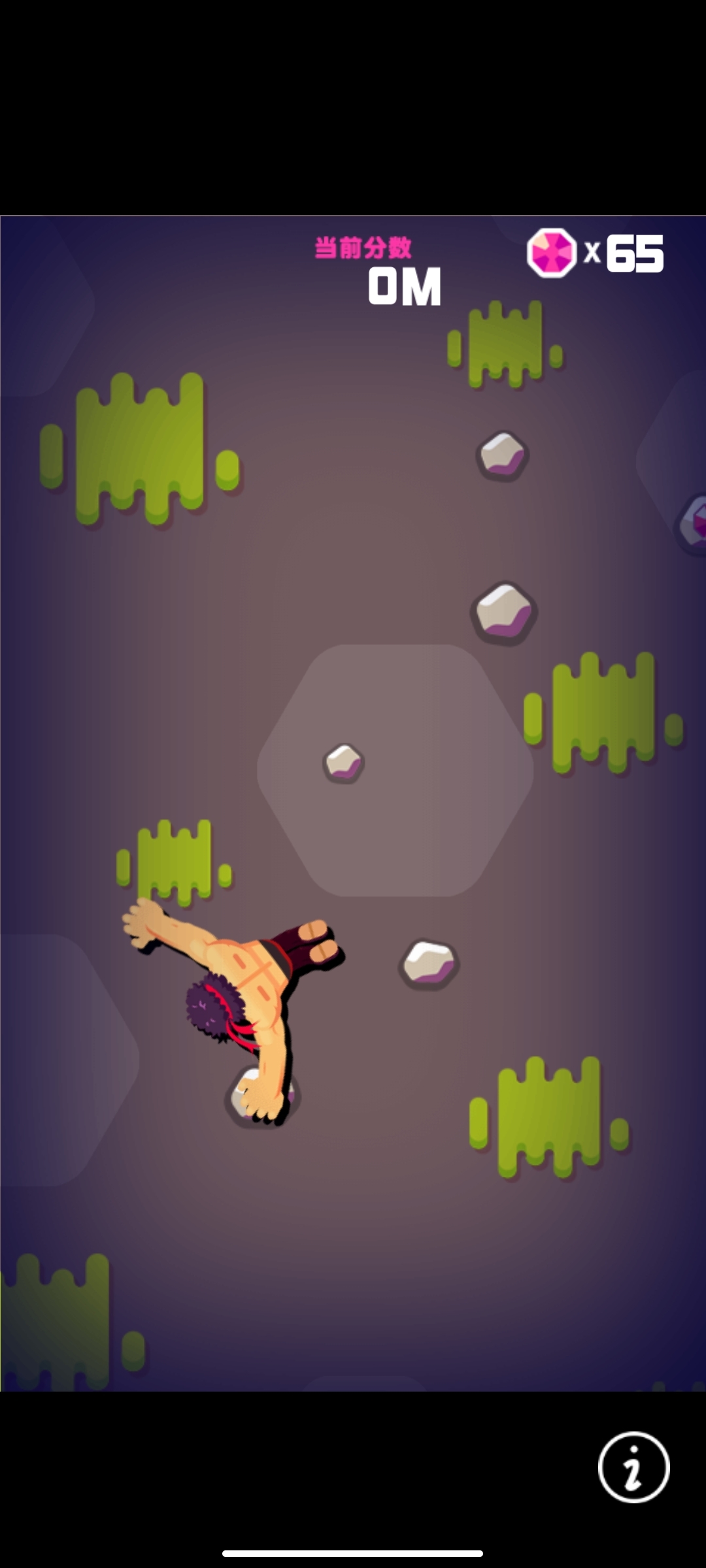Open the info button
The image size is (706, 1568).
[x=633, y=1467]
